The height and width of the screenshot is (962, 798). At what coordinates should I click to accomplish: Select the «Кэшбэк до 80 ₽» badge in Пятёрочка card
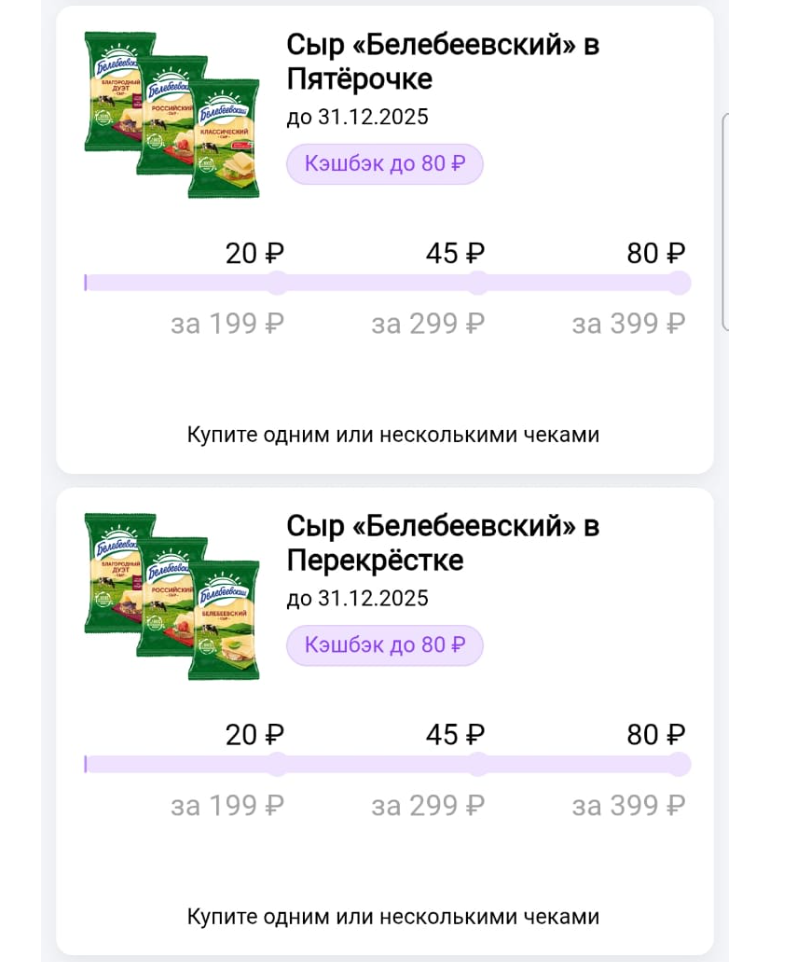pos(385,162)
